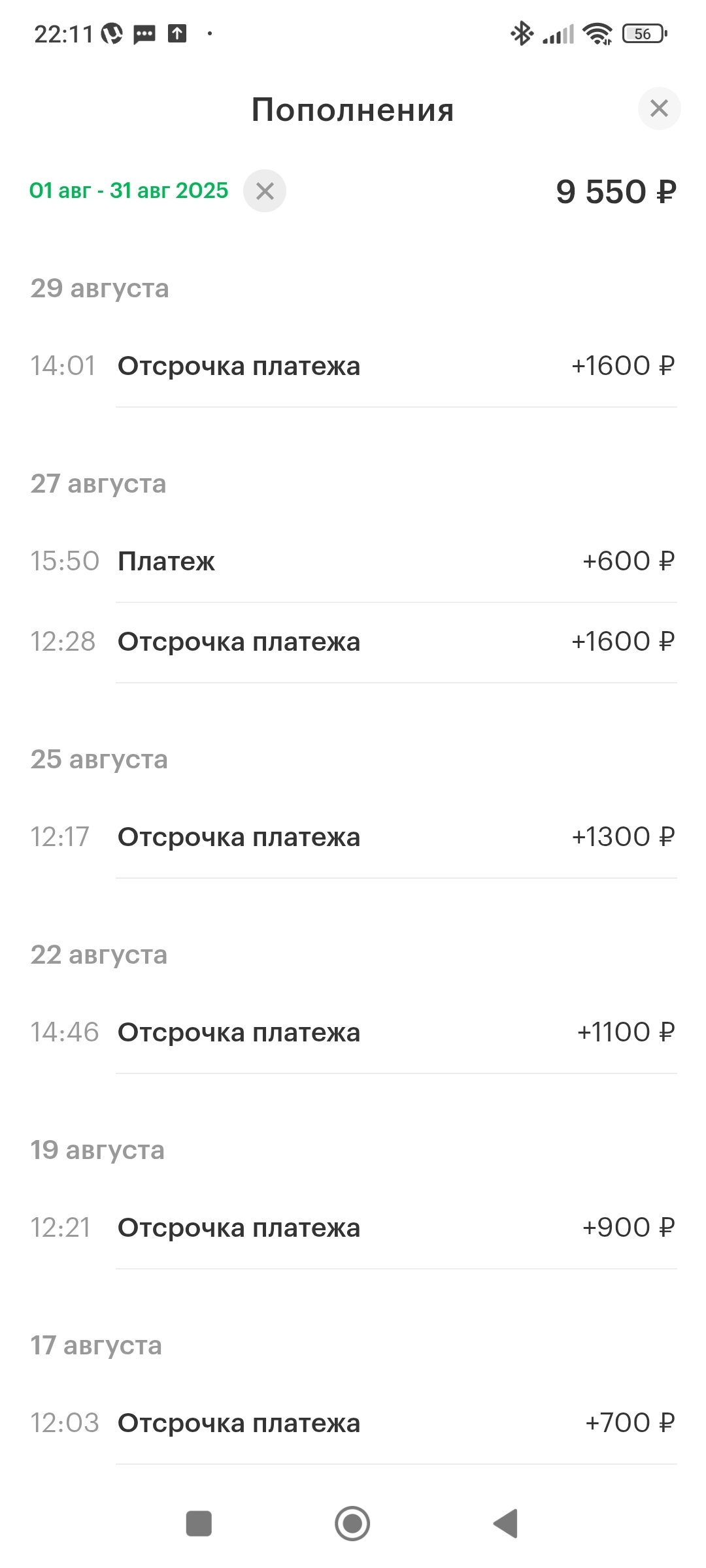
Task: Close the Пополнения screen
Action: (659, 108)
